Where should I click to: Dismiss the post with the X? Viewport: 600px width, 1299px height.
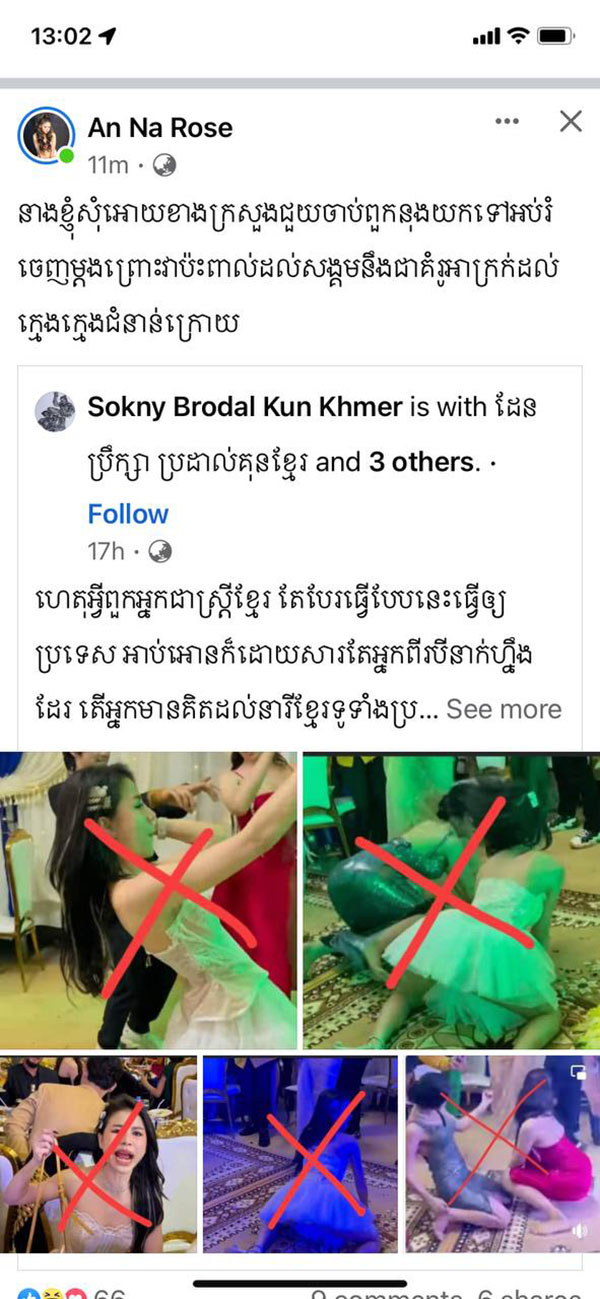coord(570,122)
